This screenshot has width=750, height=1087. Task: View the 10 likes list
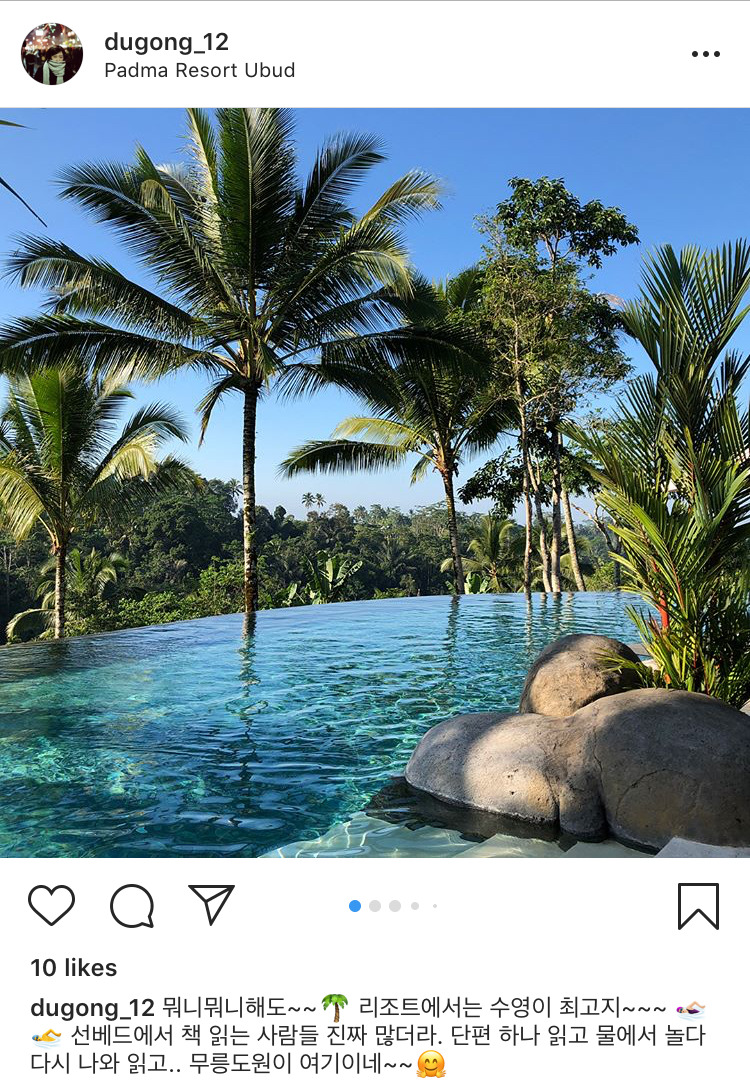click(x=74, y=968)
